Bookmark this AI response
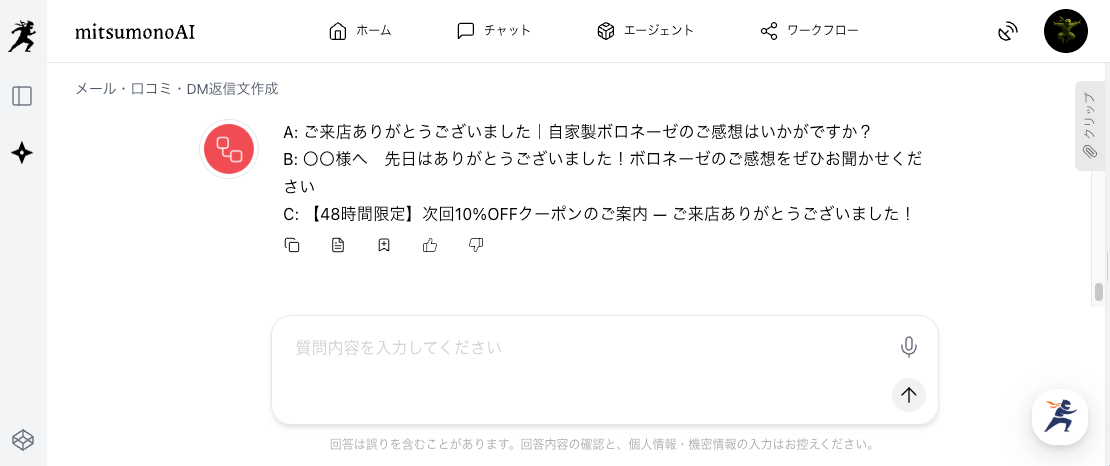This screenshot has width=1110, height=466. click(x=384, y=245)
